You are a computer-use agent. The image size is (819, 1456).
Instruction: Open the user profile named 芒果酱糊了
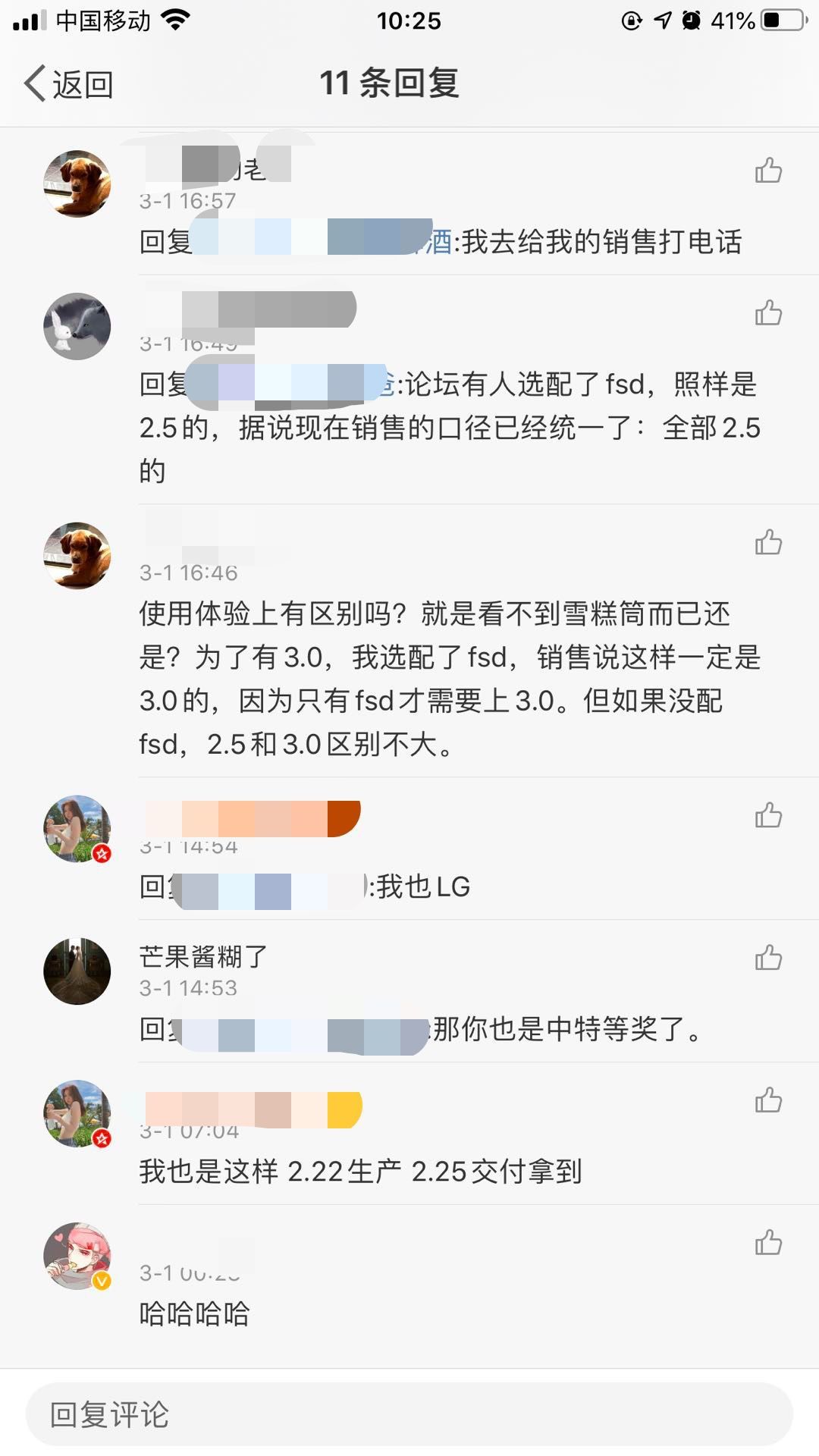(x=203, y=956)
